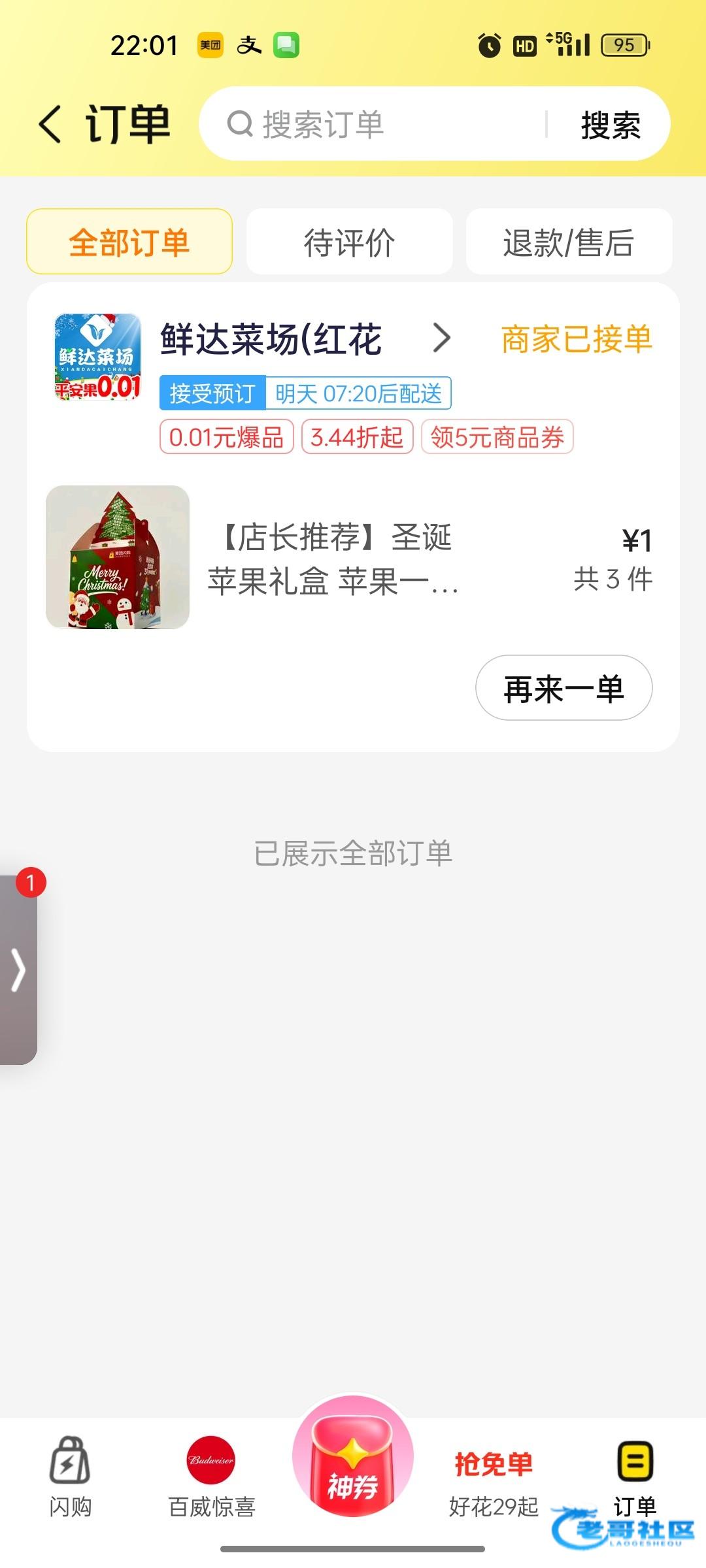This screenshot has width=706, height=1568.
Task: Open the 百威惊喜 tab
Action: 211,1478
